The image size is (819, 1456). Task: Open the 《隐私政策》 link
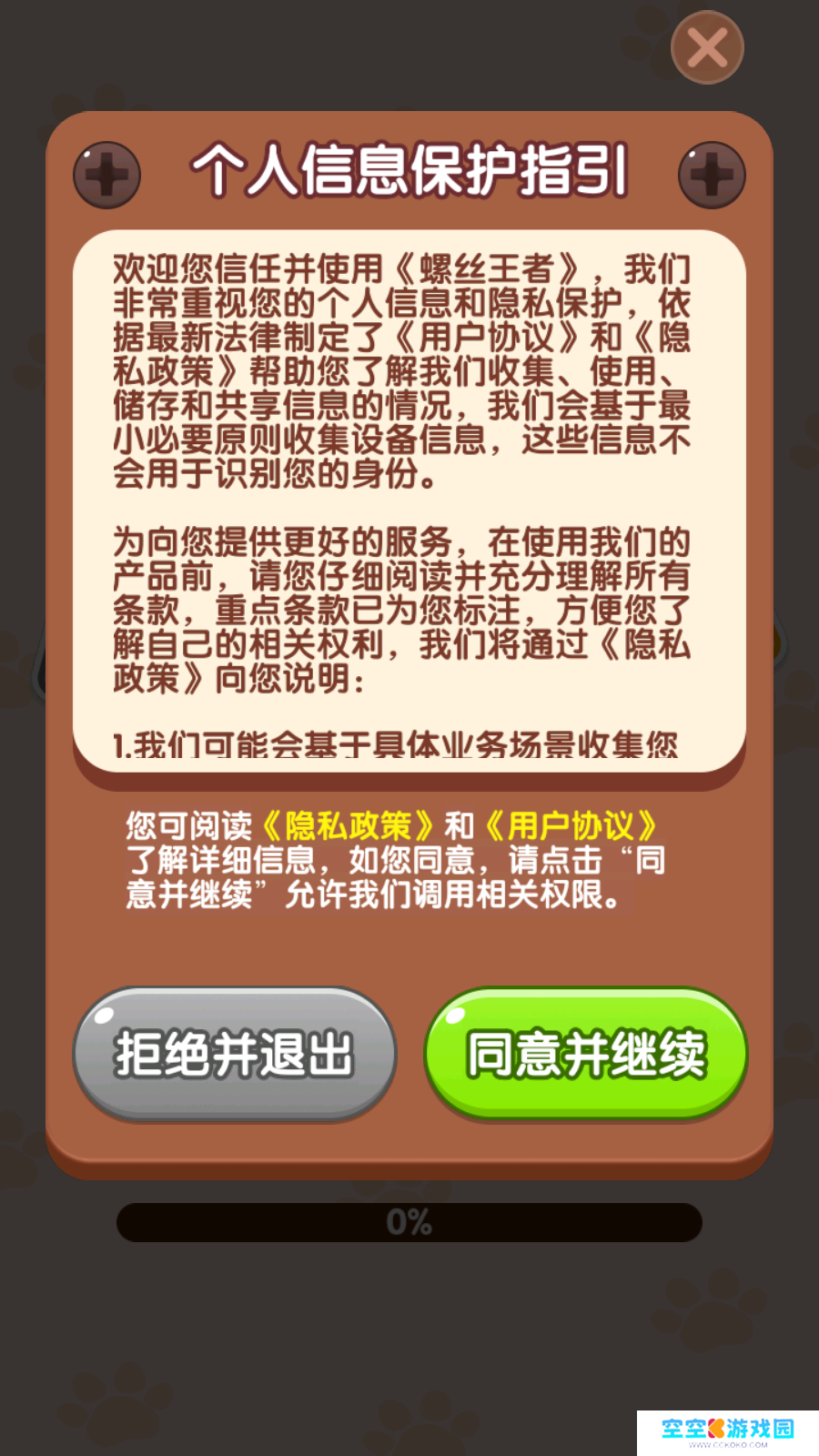[348, 825]
